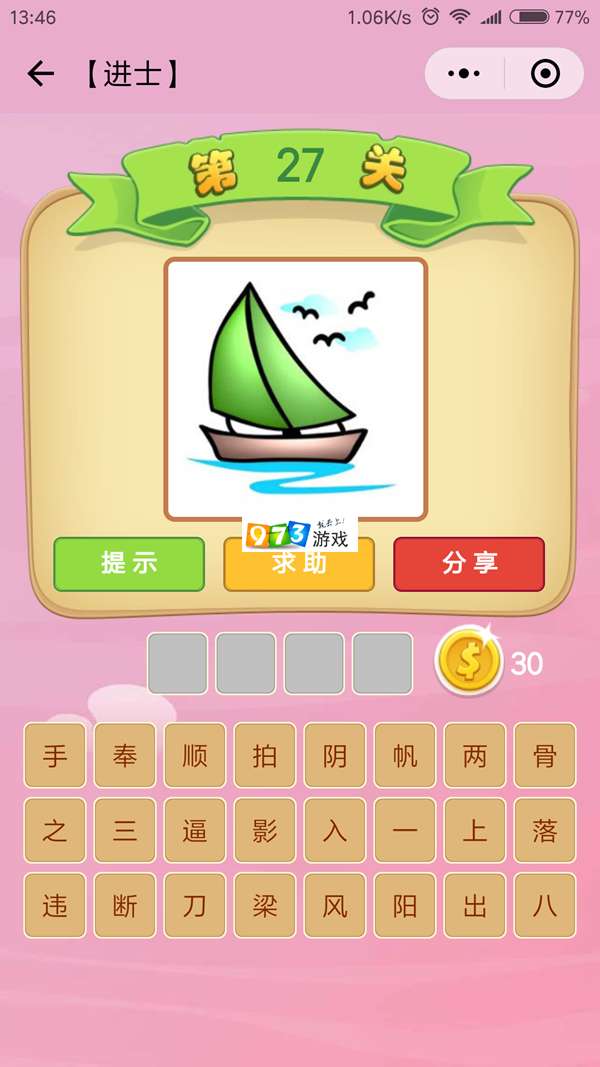Open the gold coin balance

tap(469, 662)
